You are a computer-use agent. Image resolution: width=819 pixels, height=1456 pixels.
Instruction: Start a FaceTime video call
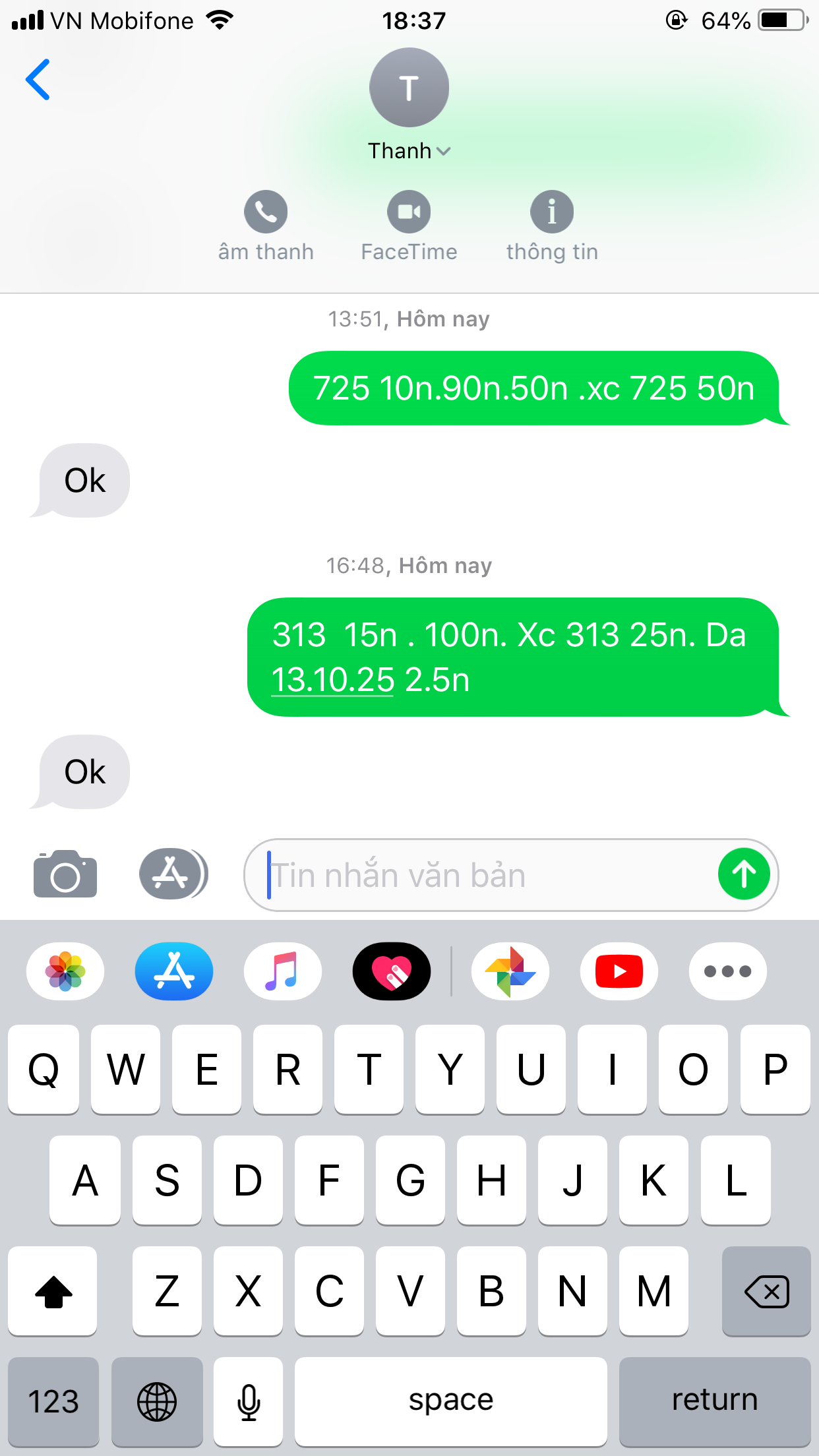pos(409,212)
